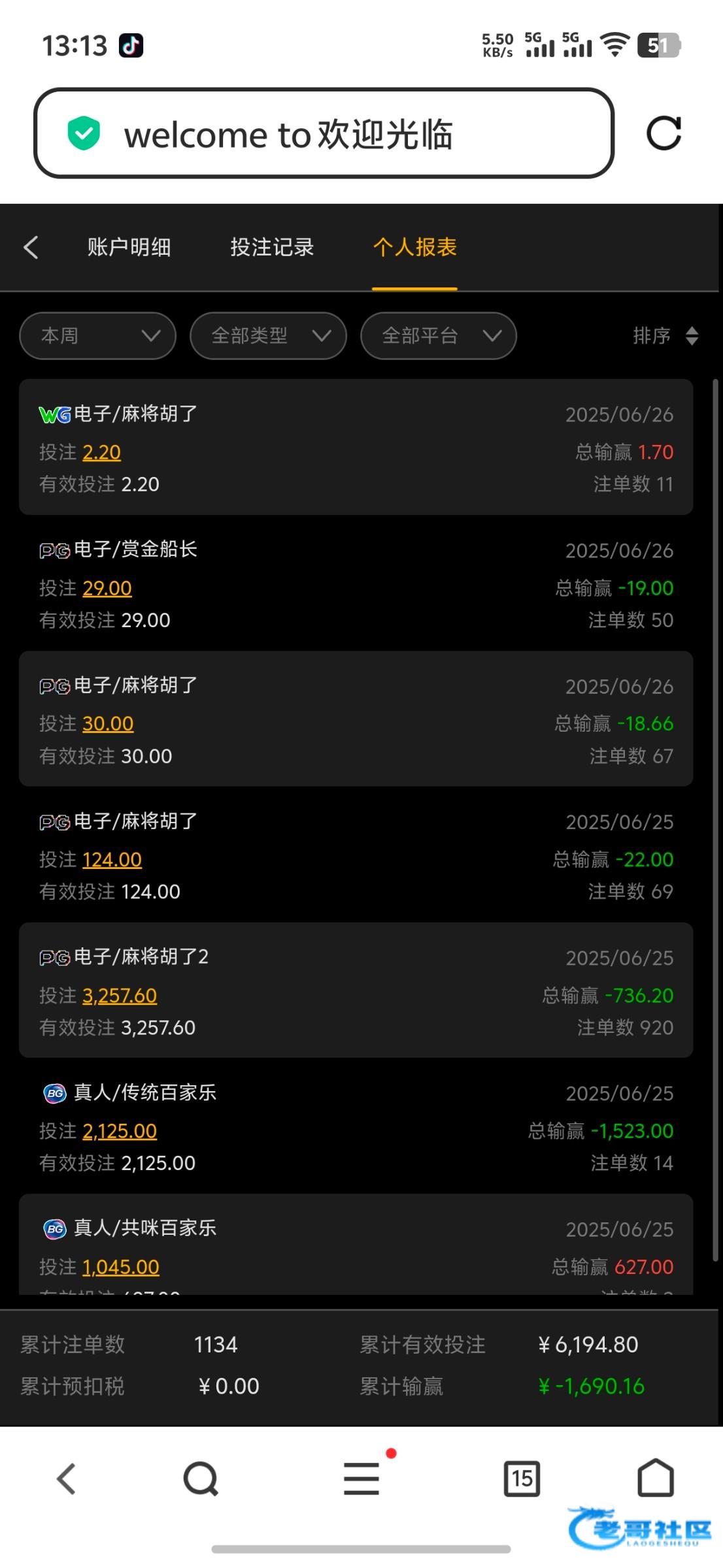
Task: Tap the browser address bar
Action: pos(324,133)
